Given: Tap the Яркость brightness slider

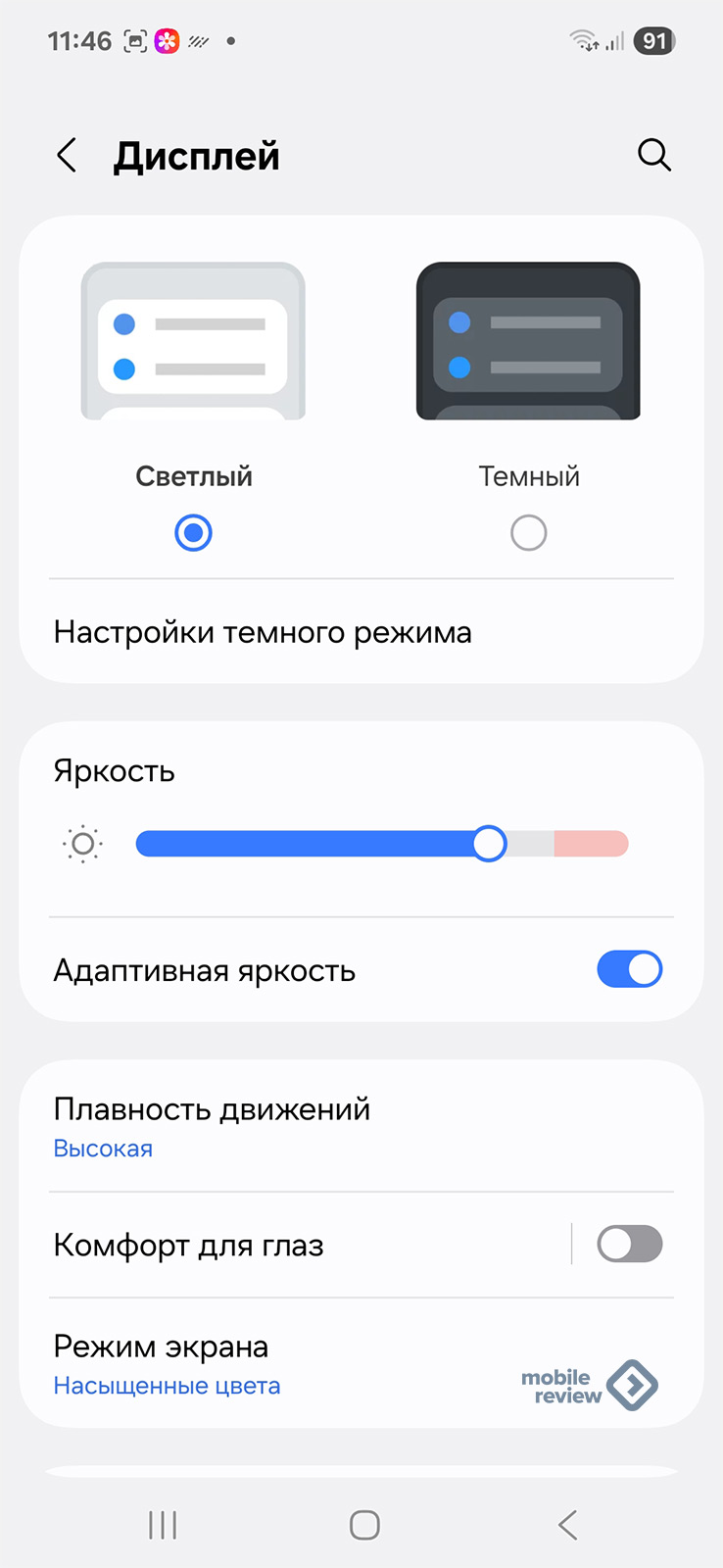Looking at the screenshot, I should [382, 844].
